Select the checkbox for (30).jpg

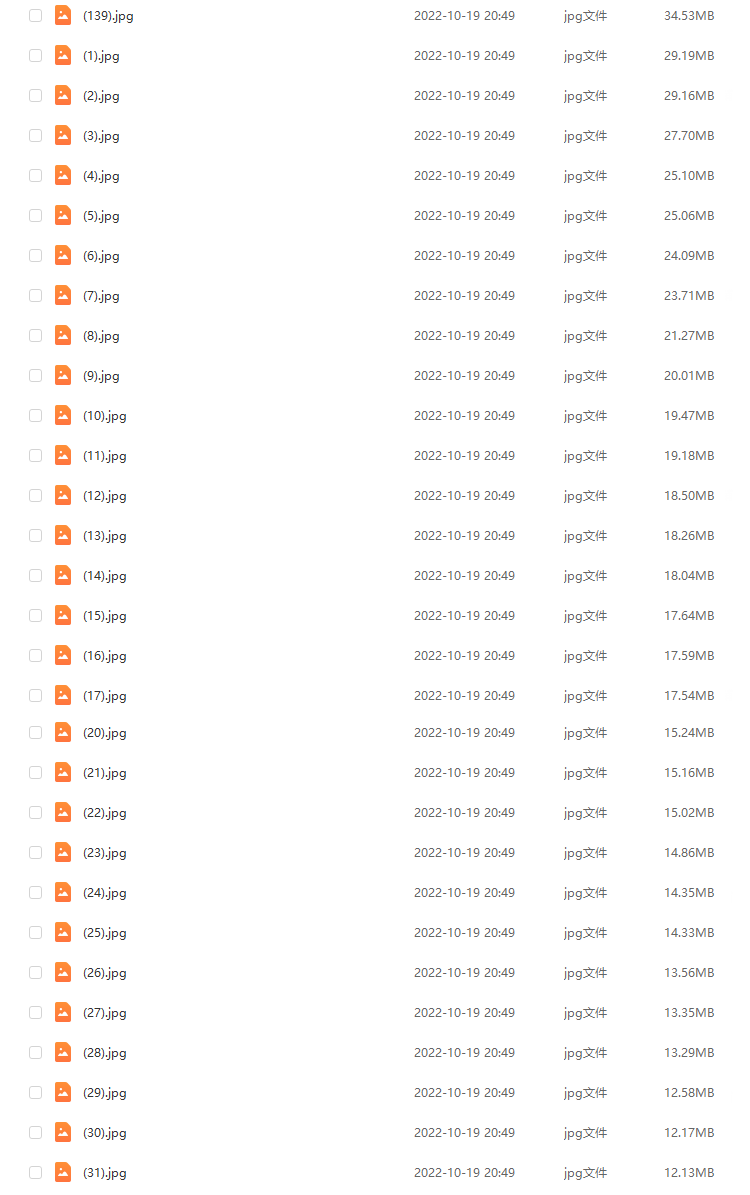point(36,1133)
